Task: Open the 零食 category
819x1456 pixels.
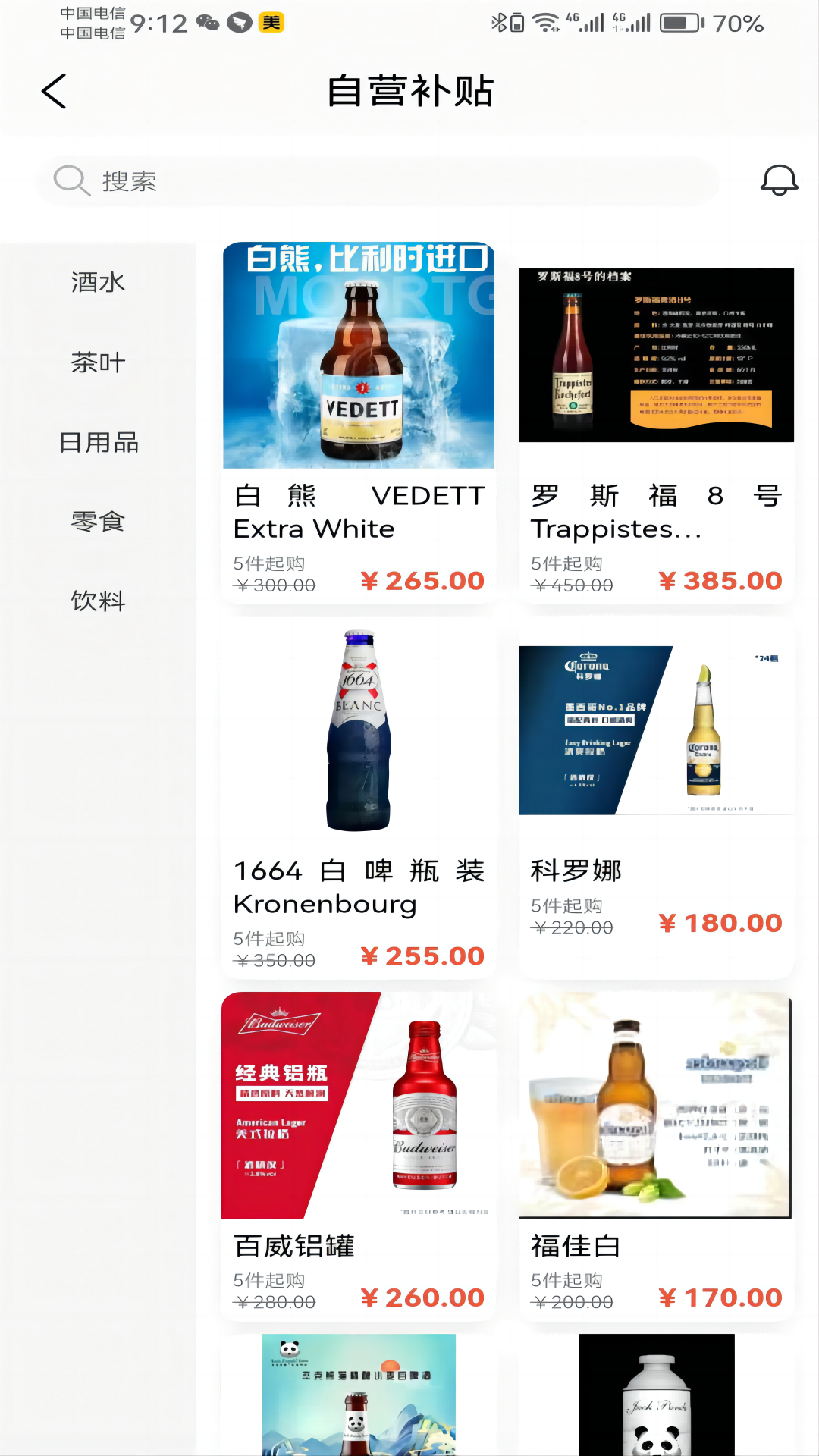Action: (98, 522)
